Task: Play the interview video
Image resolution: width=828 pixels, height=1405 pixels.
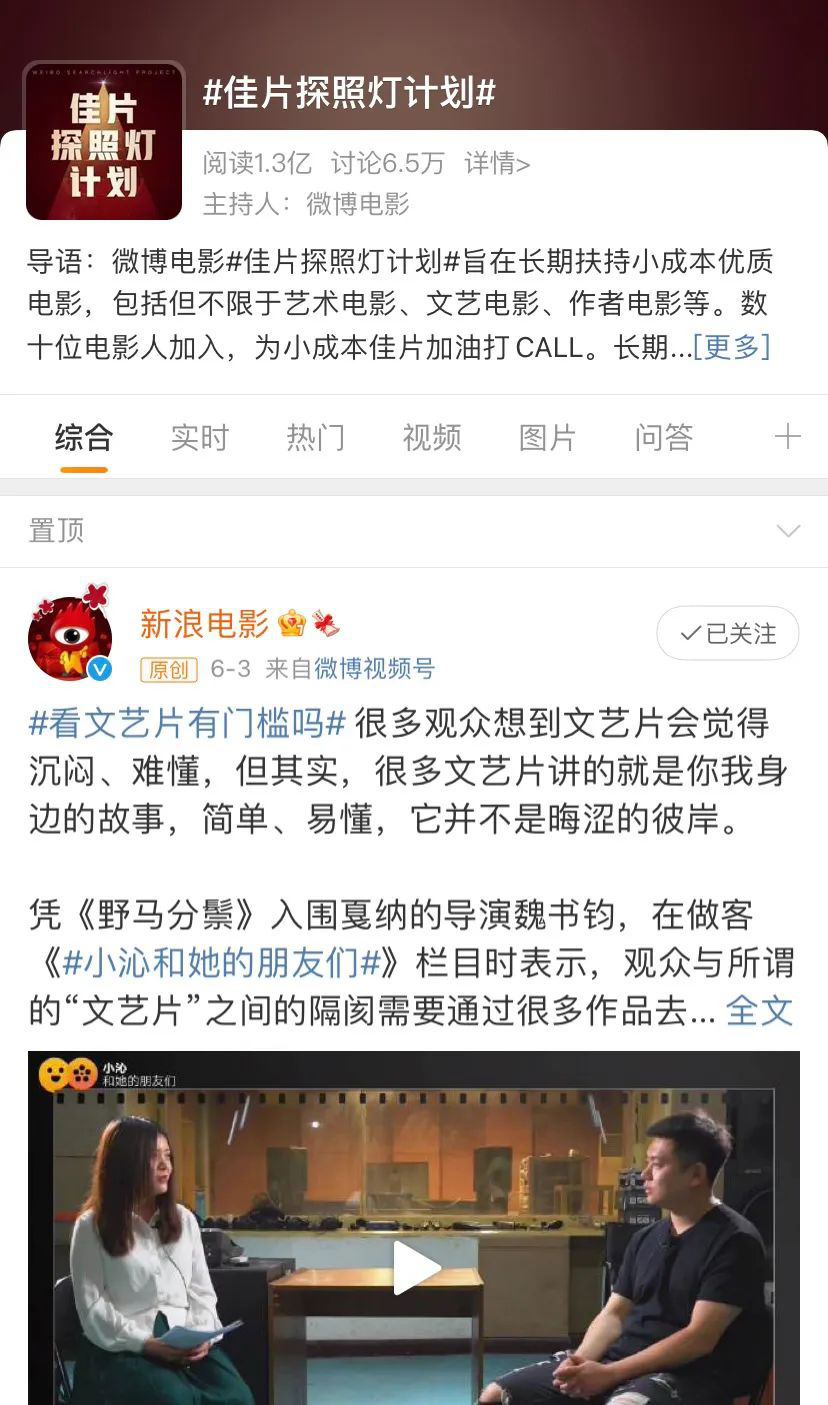Action: point(415,1268)
